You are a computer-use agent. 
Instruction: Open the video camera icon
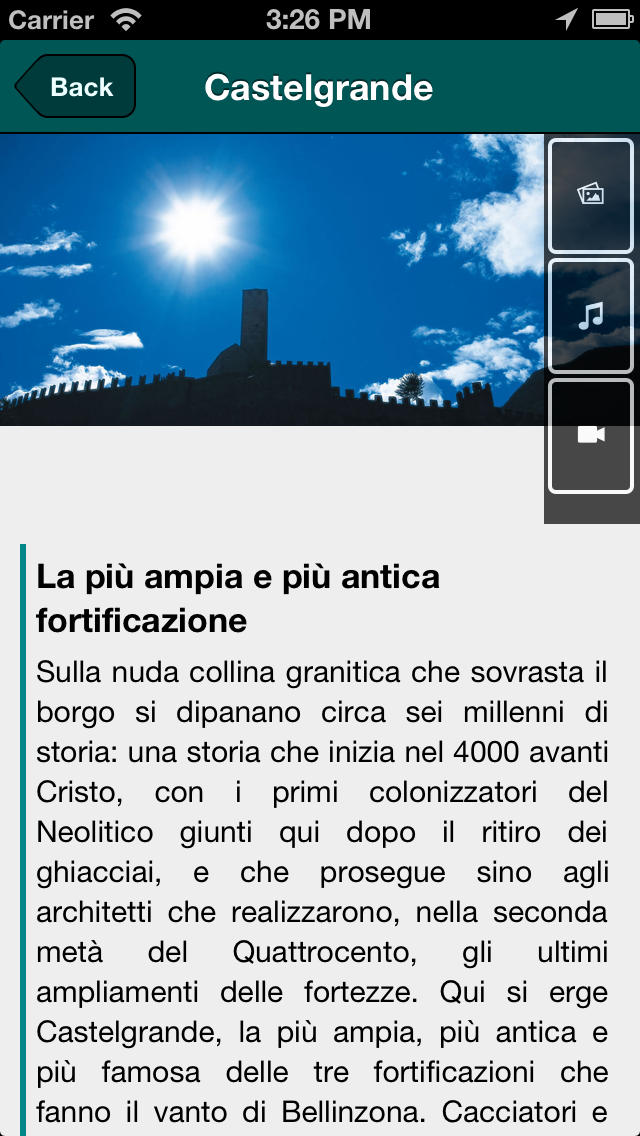pyautogui.click(x=591, y=436)
